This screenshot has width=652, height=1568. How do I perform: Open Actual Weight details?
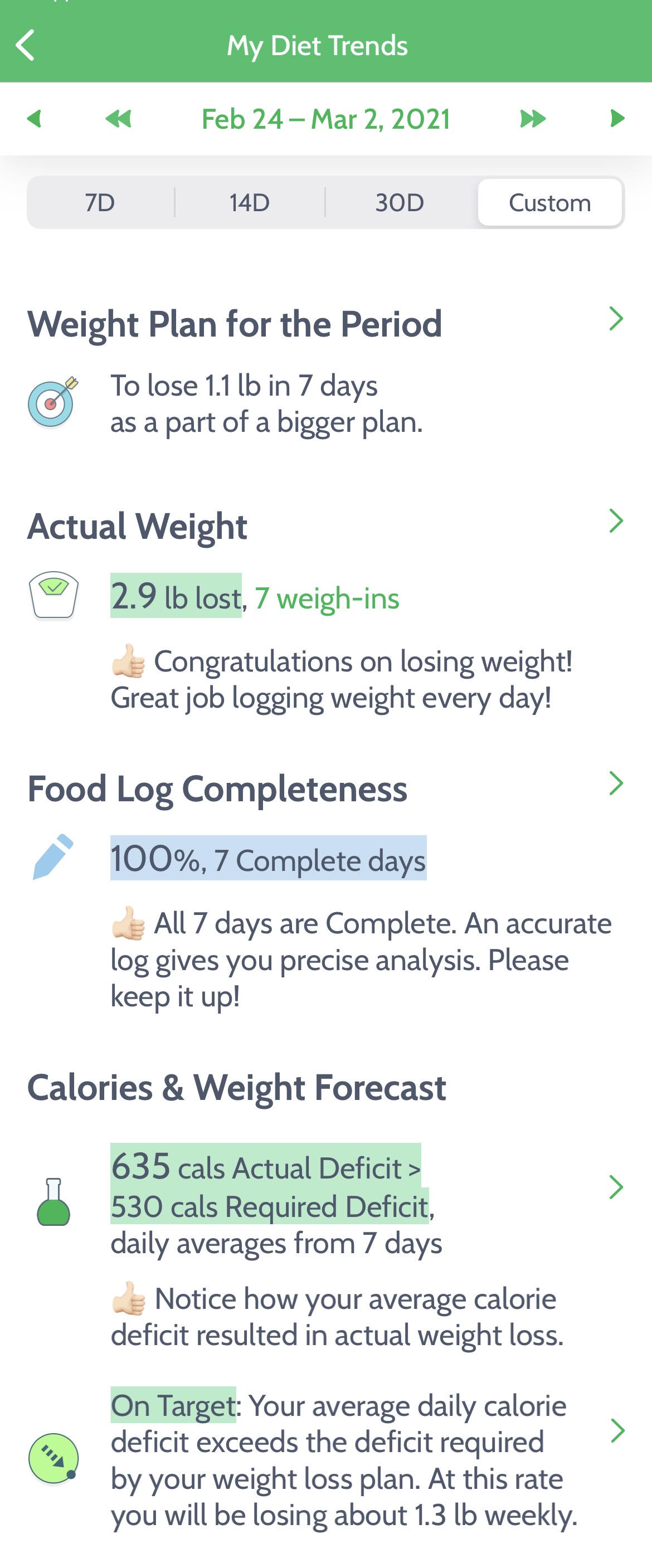615,521
